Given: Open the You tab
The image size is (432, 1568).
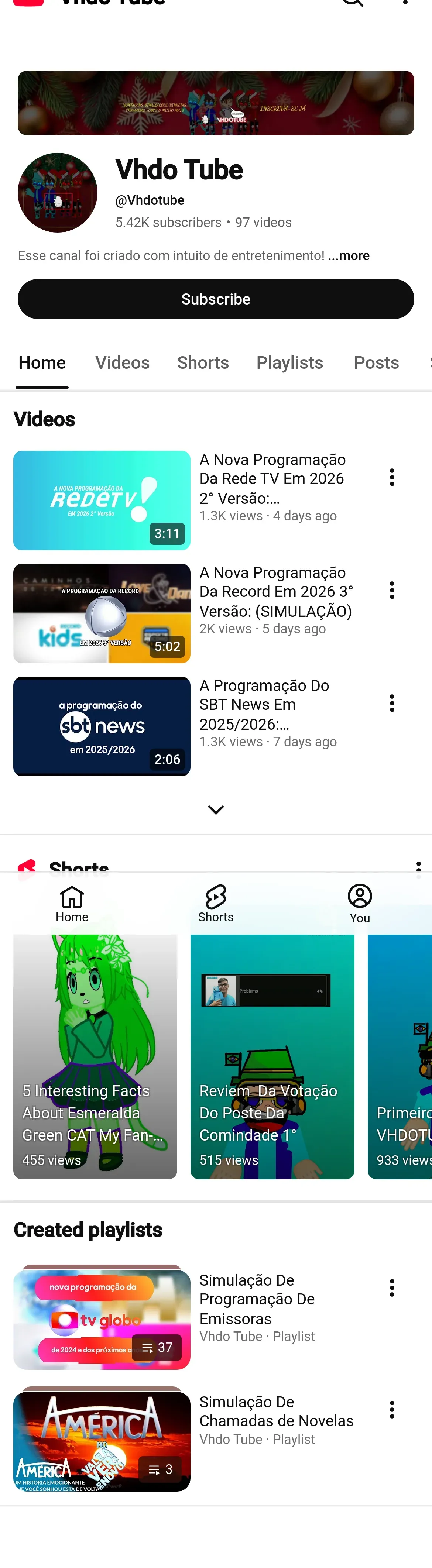Looking at the screenshot, I should point(360,904).
